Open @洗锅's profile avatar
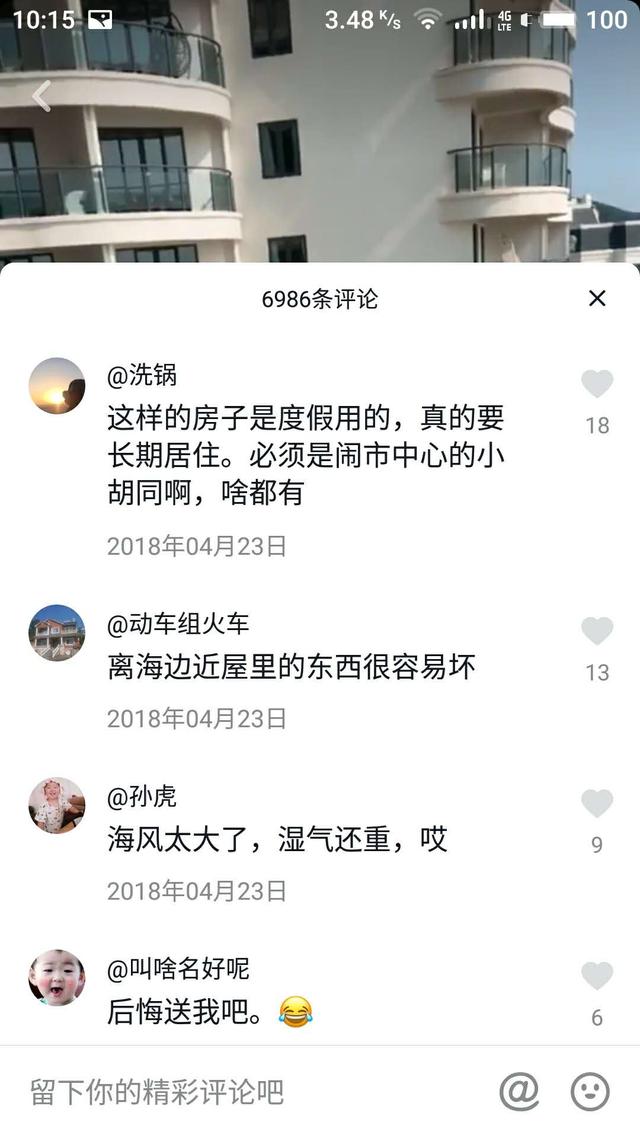The height and width of the screenshot is (1138, 640). pyautogui.click(x=57, y=386)
